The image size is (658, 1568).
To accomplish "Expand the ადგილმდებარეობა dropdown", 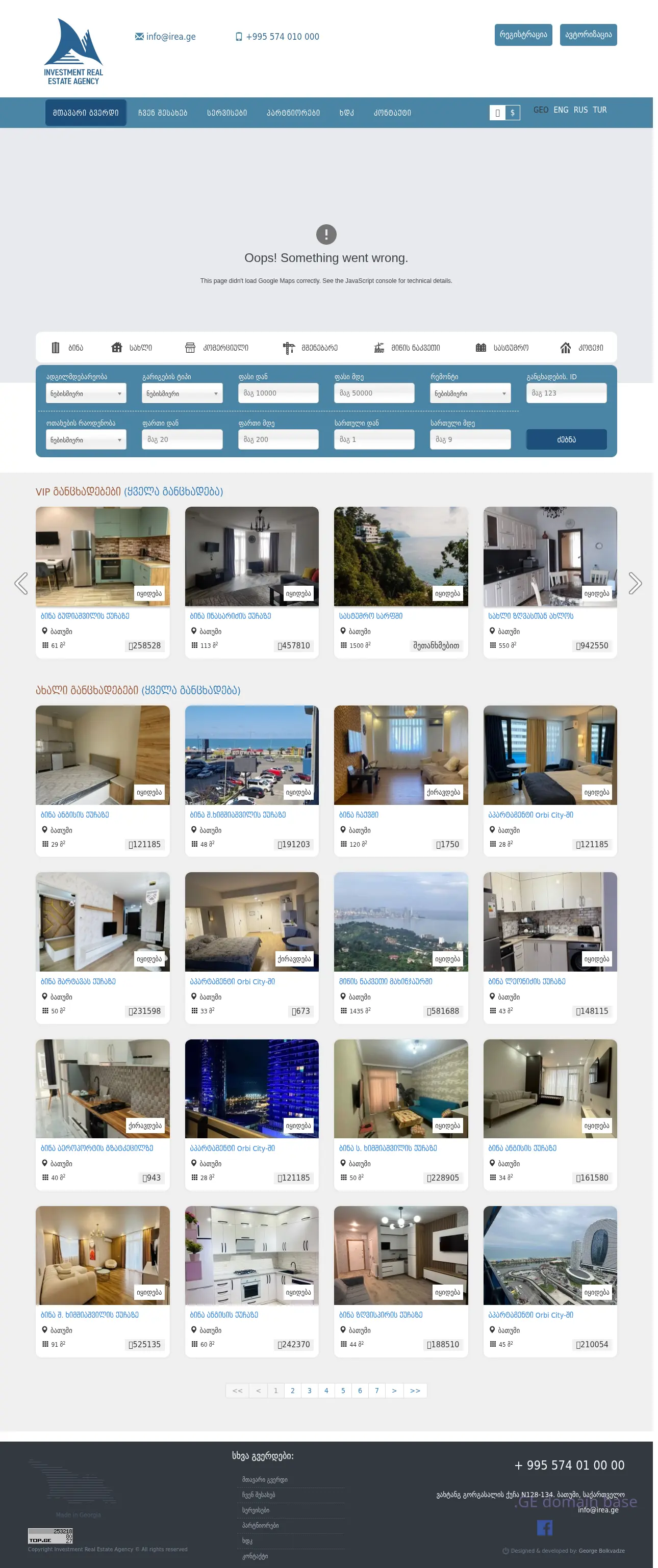I will (86, 393).
